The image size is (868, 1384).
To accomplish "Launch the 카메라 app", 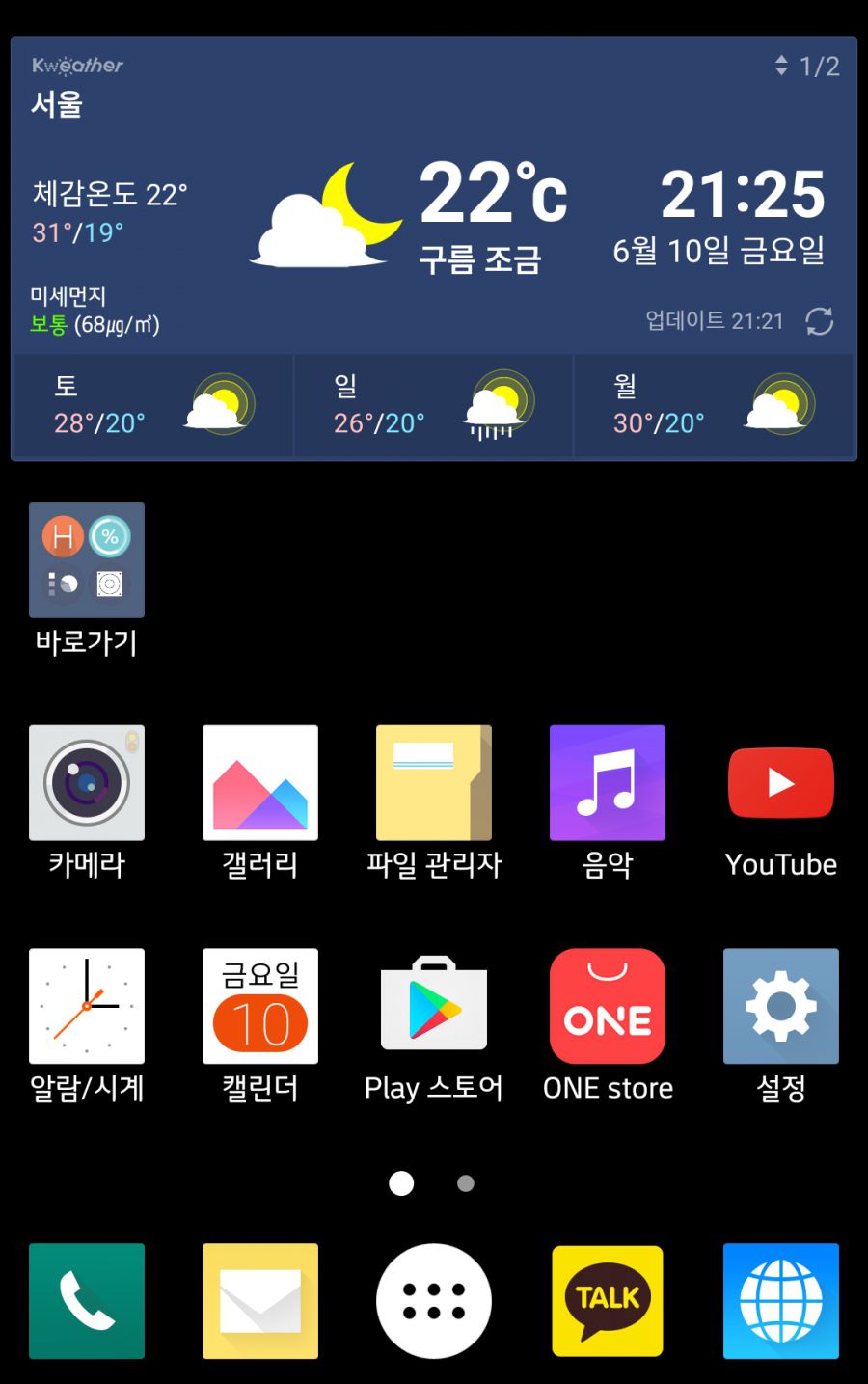I will (x=87, y=783).
